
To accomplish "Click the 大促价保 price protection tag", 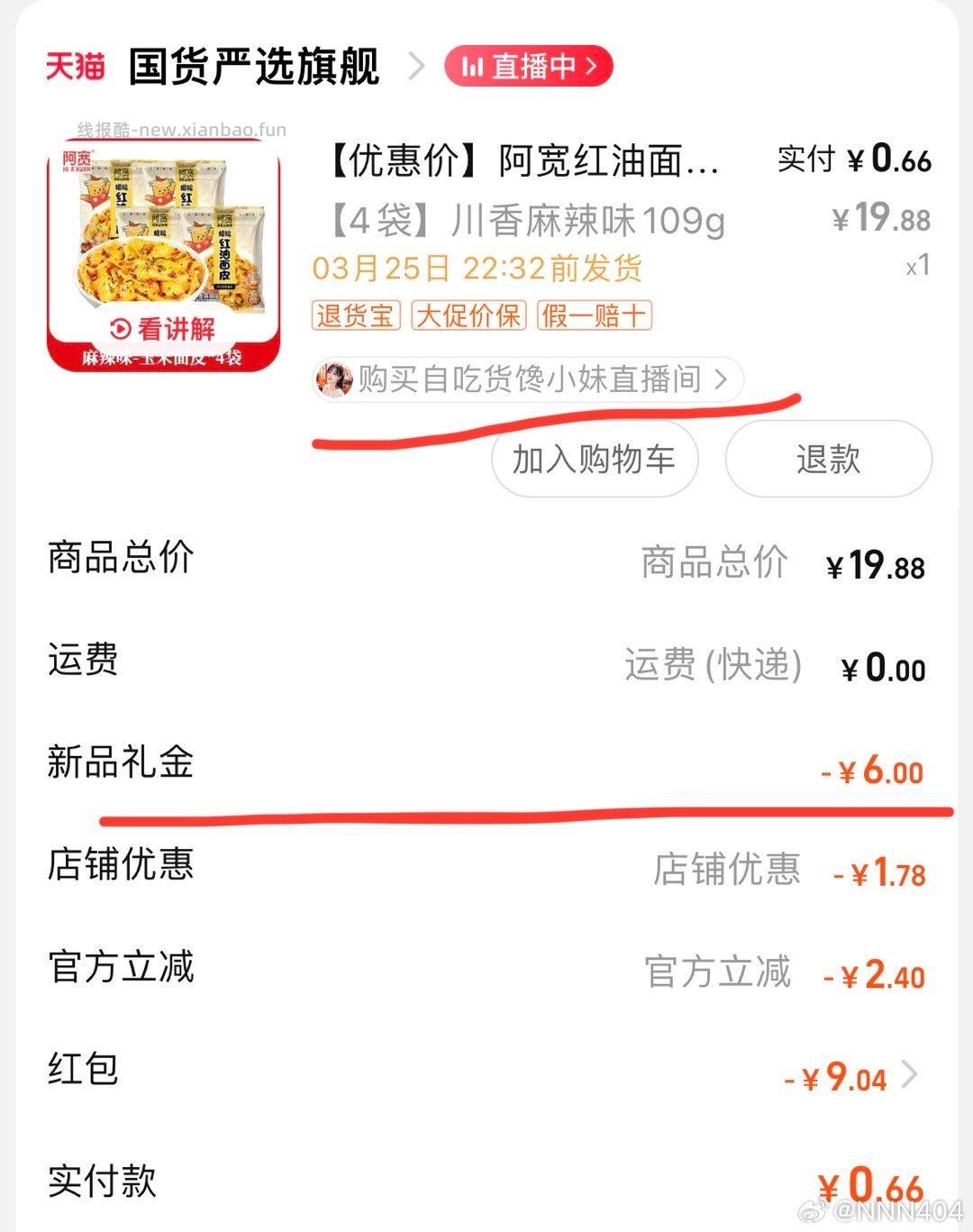I will [x=469, y=316].
